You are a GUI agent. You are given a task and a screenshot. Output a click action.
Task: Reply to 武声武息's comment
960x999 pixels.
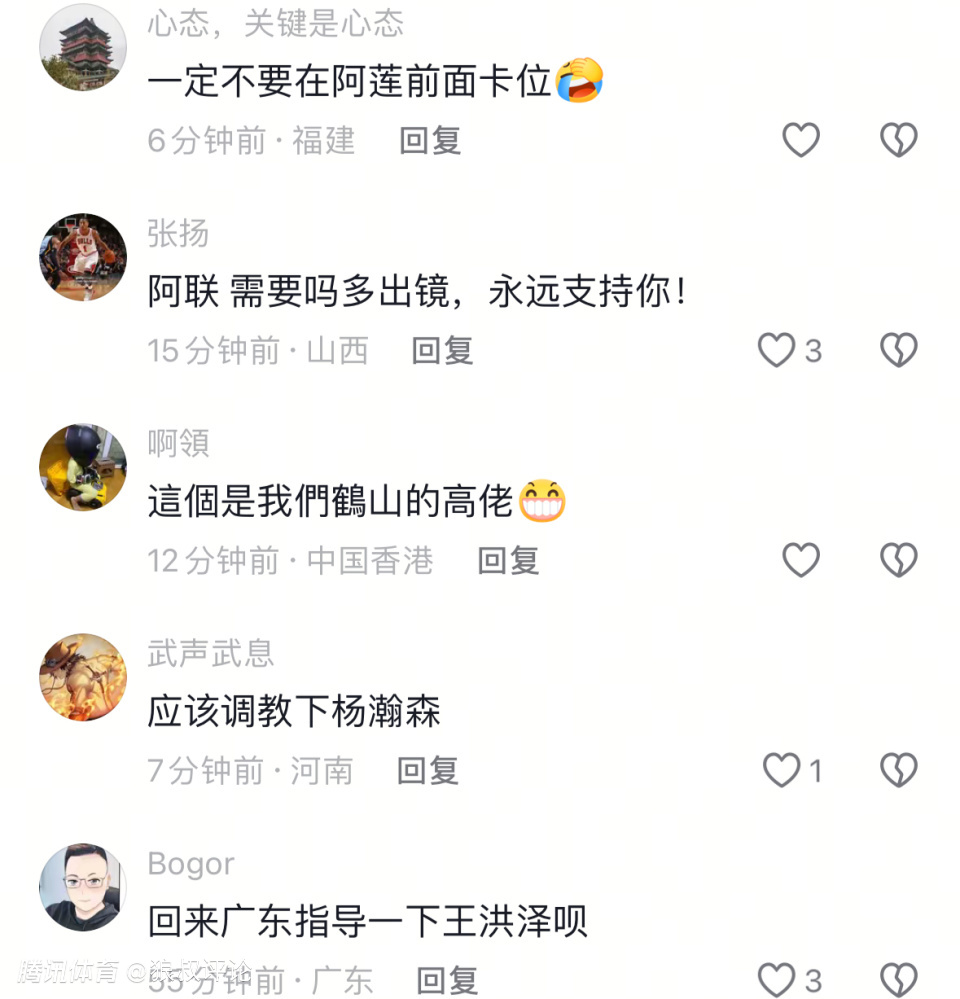428,770
